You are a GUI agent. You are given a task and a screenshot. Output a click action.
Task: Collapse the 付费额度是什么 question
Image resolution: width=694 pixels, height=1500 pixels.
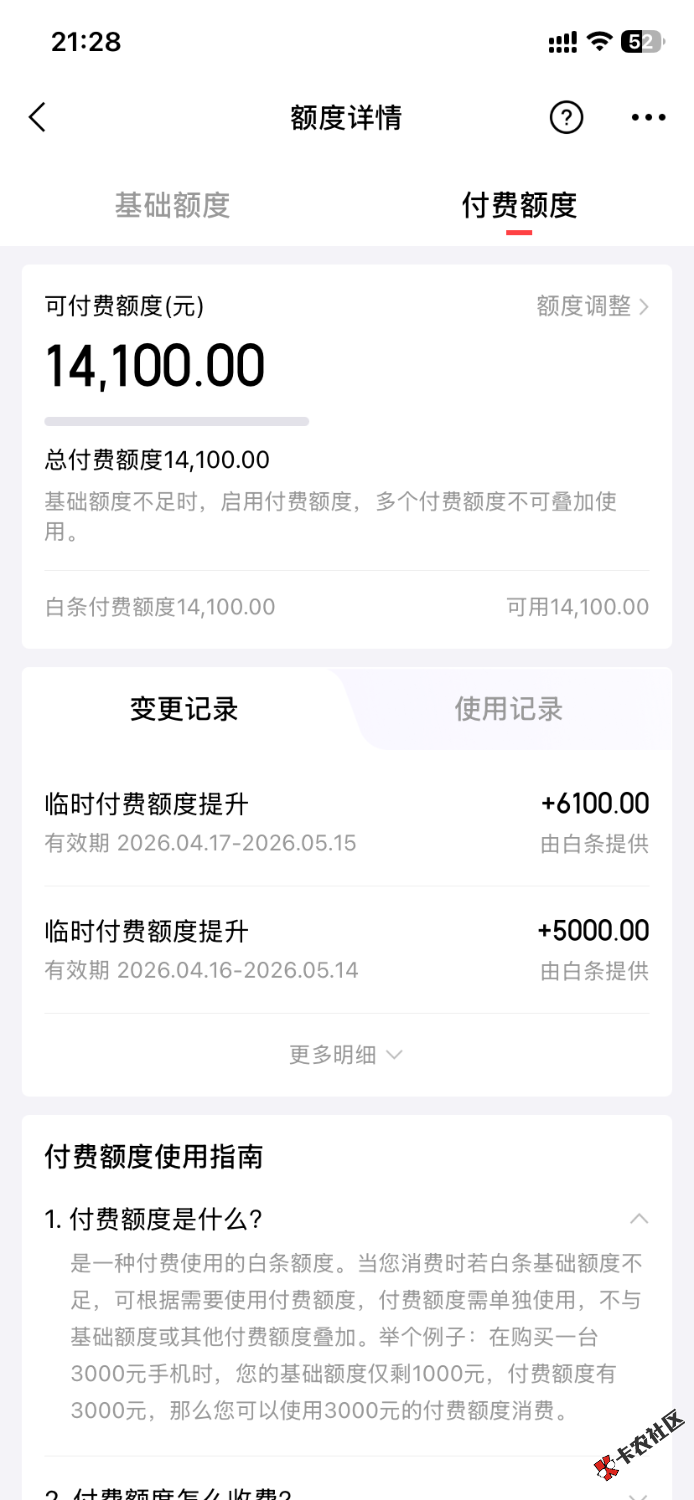click(638, 1219)
